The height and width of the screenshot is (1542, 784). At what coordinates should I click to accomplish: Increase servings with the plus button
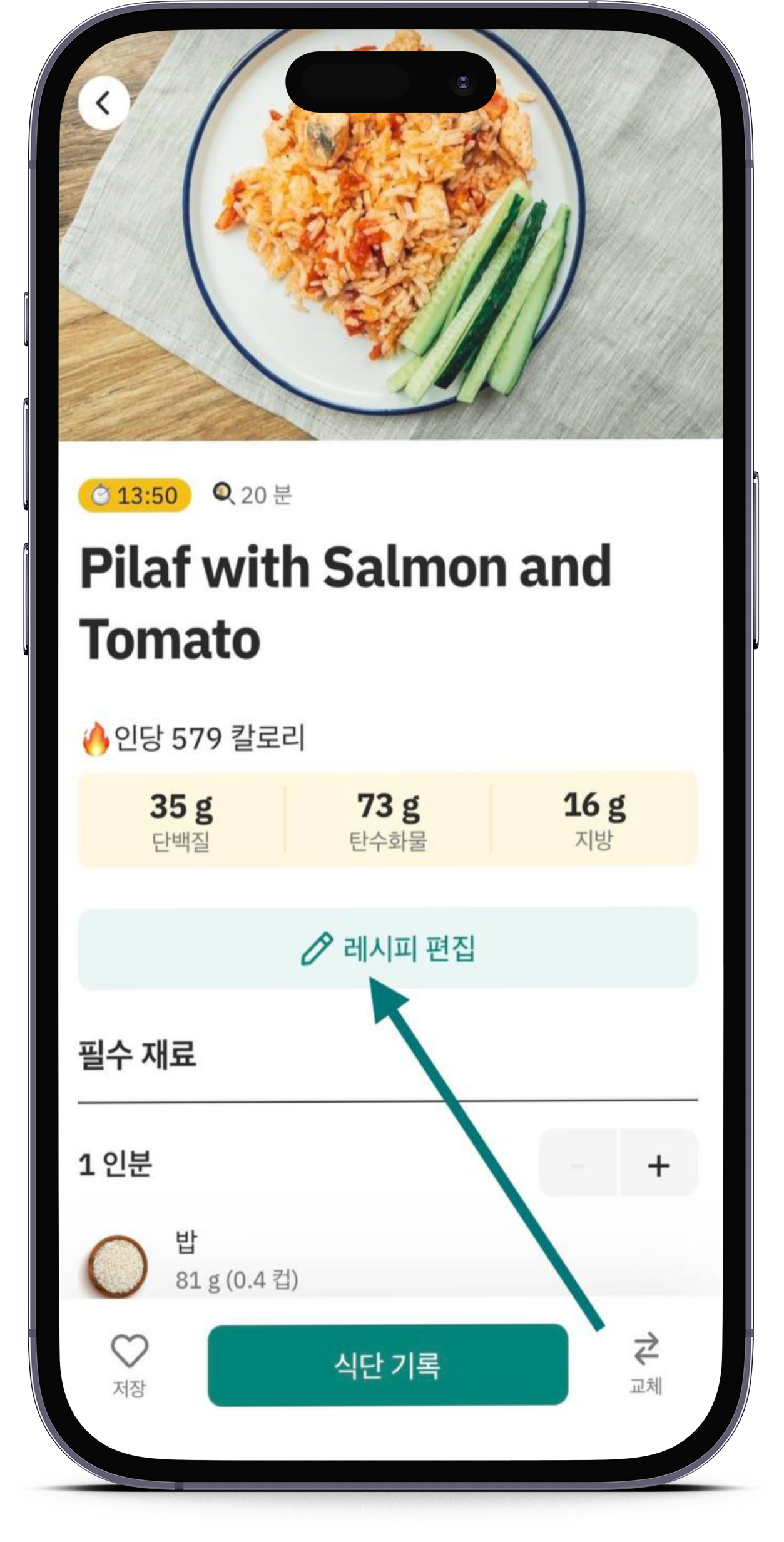tap(658, 1165)
